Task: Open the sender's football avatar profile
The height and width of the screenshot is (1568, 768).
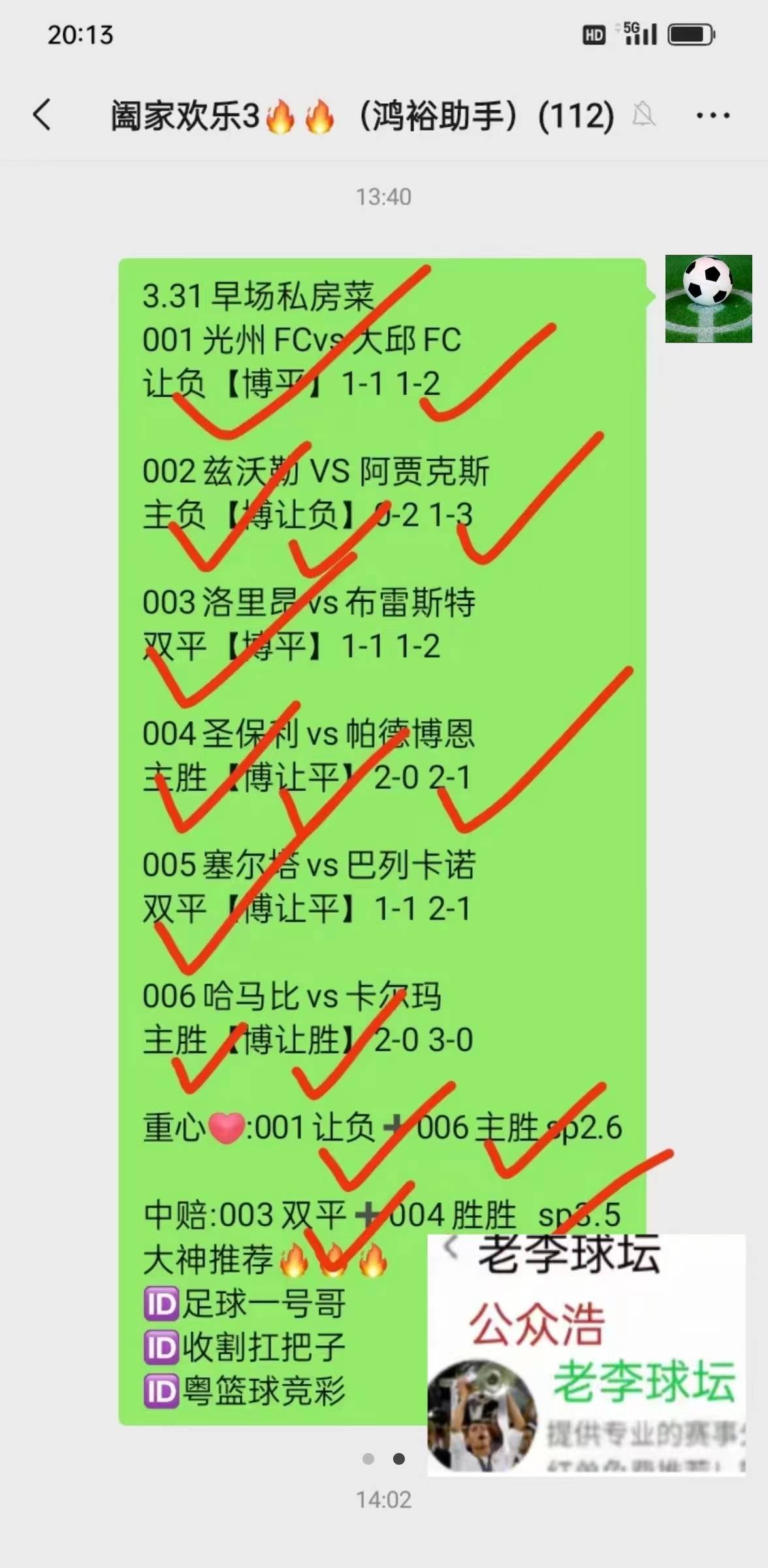Action: 708,299
